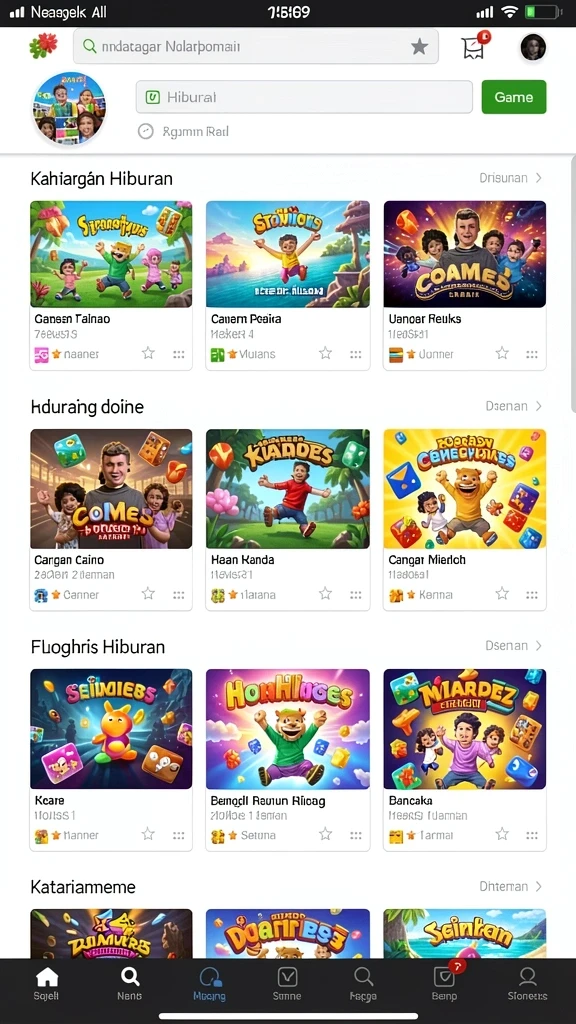
Task: Go to the home tab in bottom bar
Action: [46, 984]
